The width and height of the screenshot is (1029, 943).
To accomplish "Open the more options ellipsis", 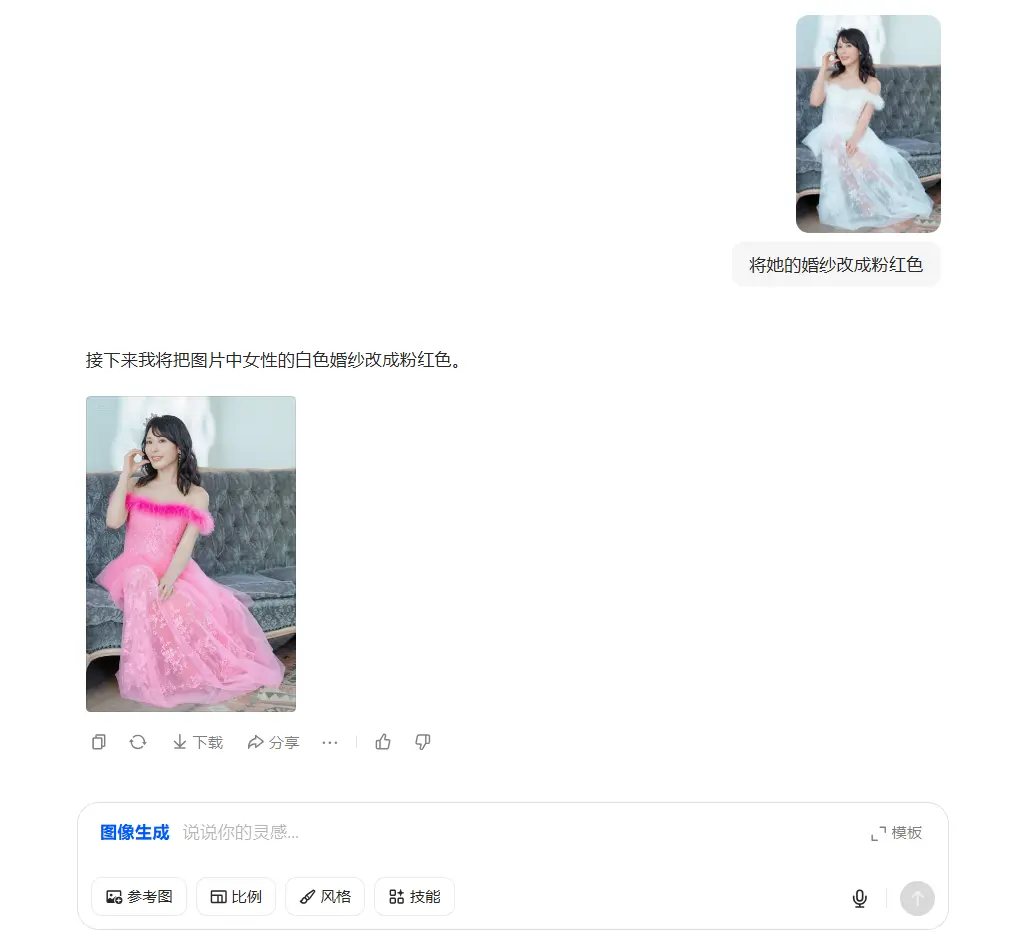I will pos(330,742).
